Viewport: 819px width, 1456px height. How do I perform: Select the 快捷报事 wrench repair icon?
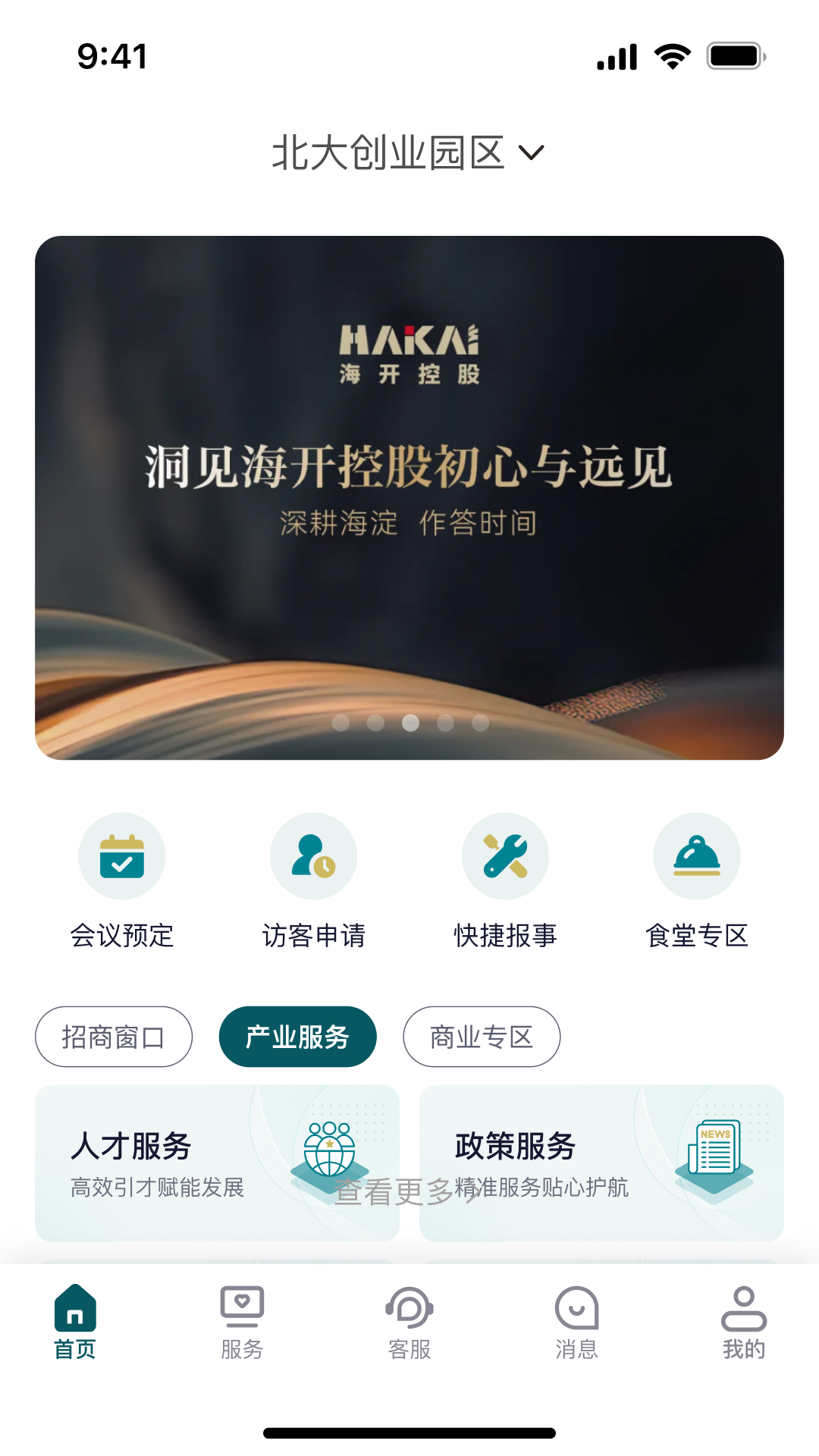click(x=505, y=855)
